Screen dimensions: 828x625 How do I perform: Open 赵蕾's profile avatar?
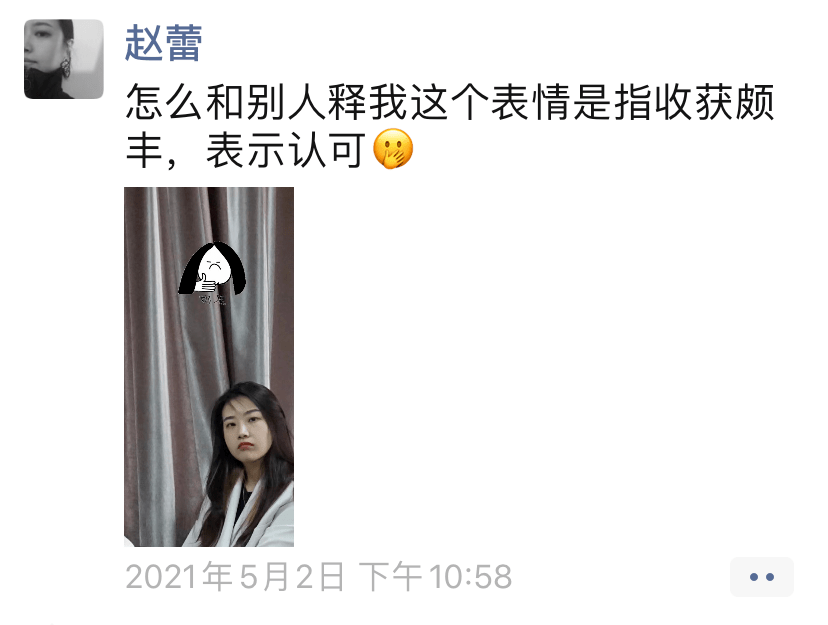(63, 59)
